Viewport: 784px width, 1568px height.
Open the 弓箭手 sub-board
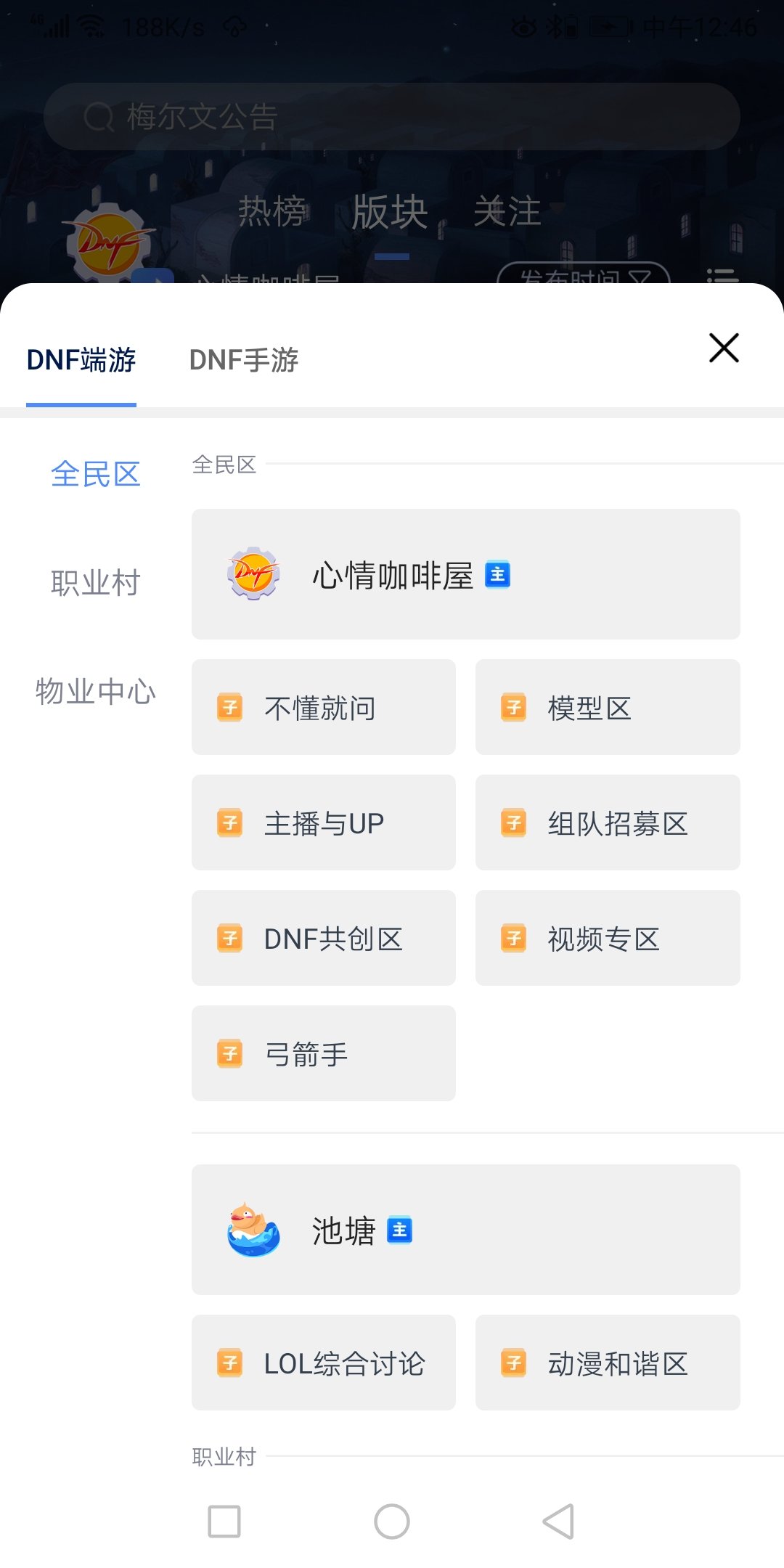coord(324,1053)
